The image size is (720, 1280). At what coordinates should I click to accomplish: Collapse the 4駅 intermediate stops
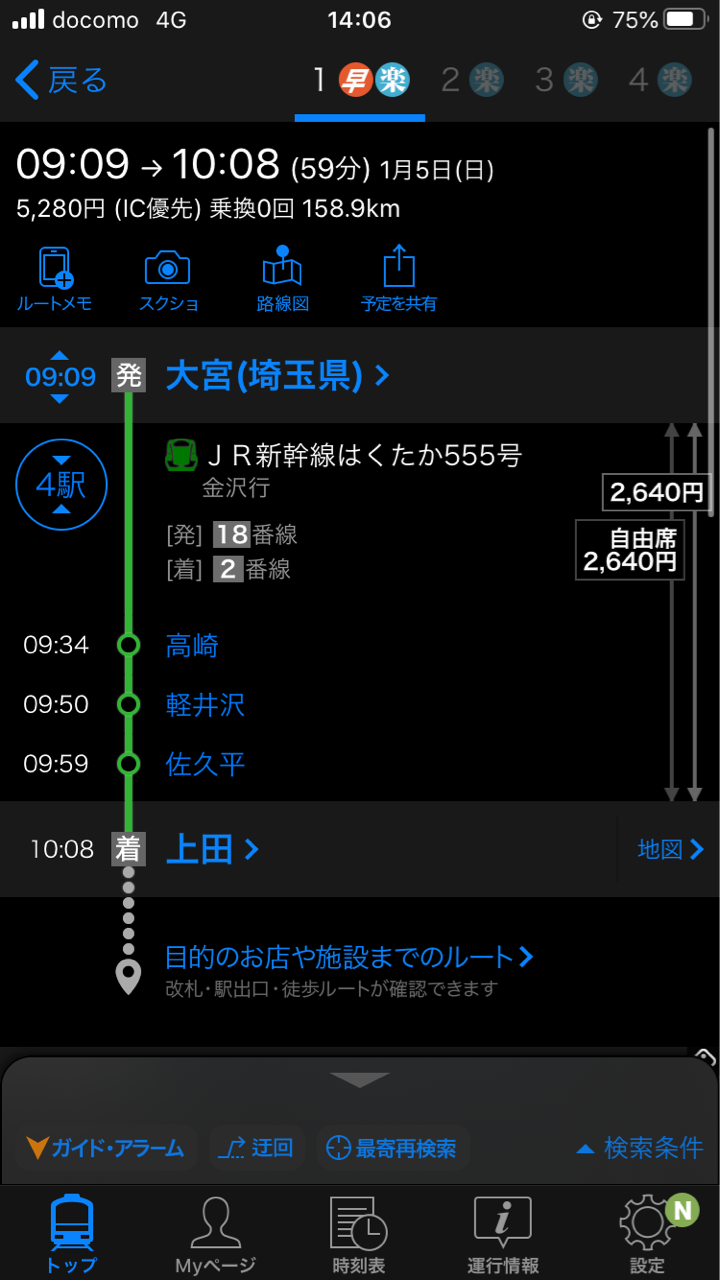click(61, 485)
